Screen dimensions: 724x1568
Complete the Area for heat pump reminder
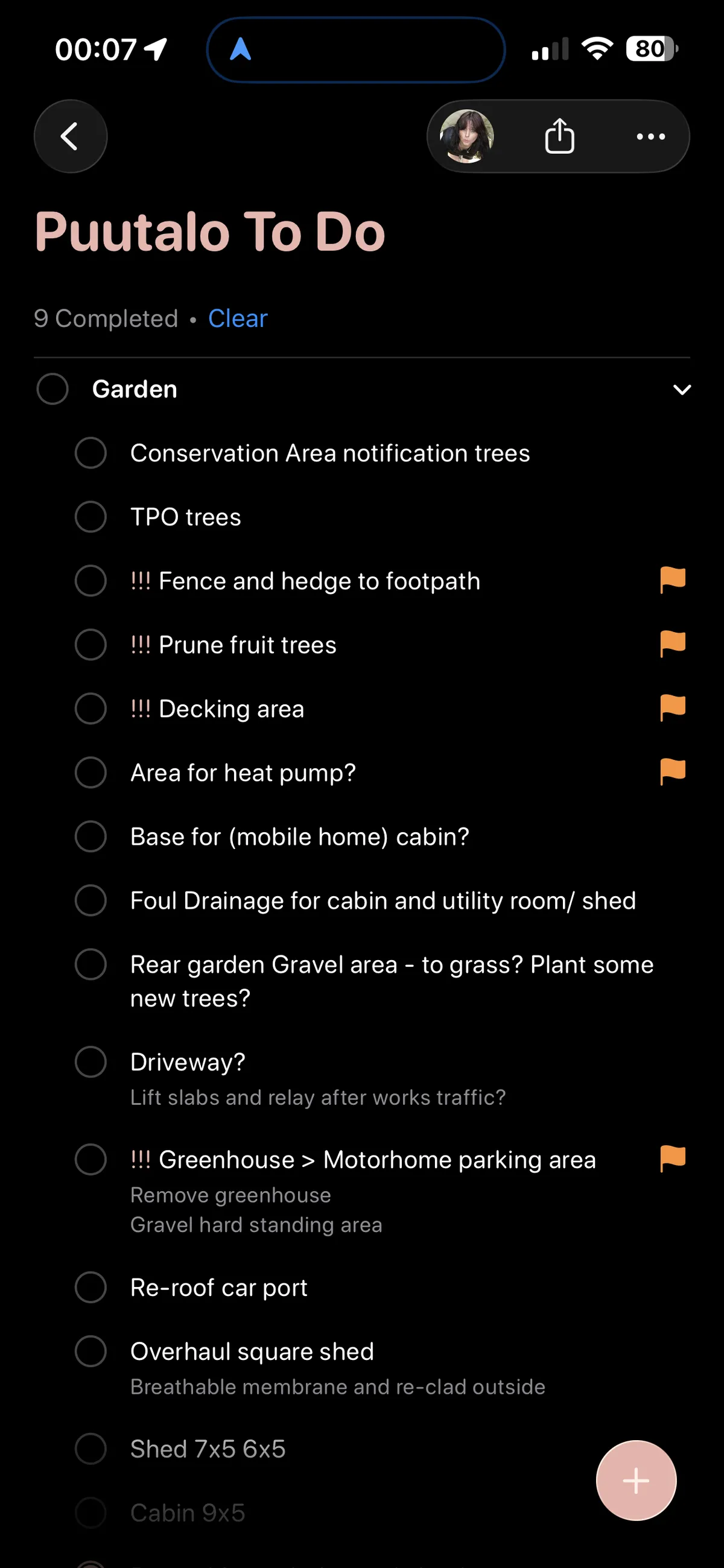pyautogui.click(x=91, y=773)
